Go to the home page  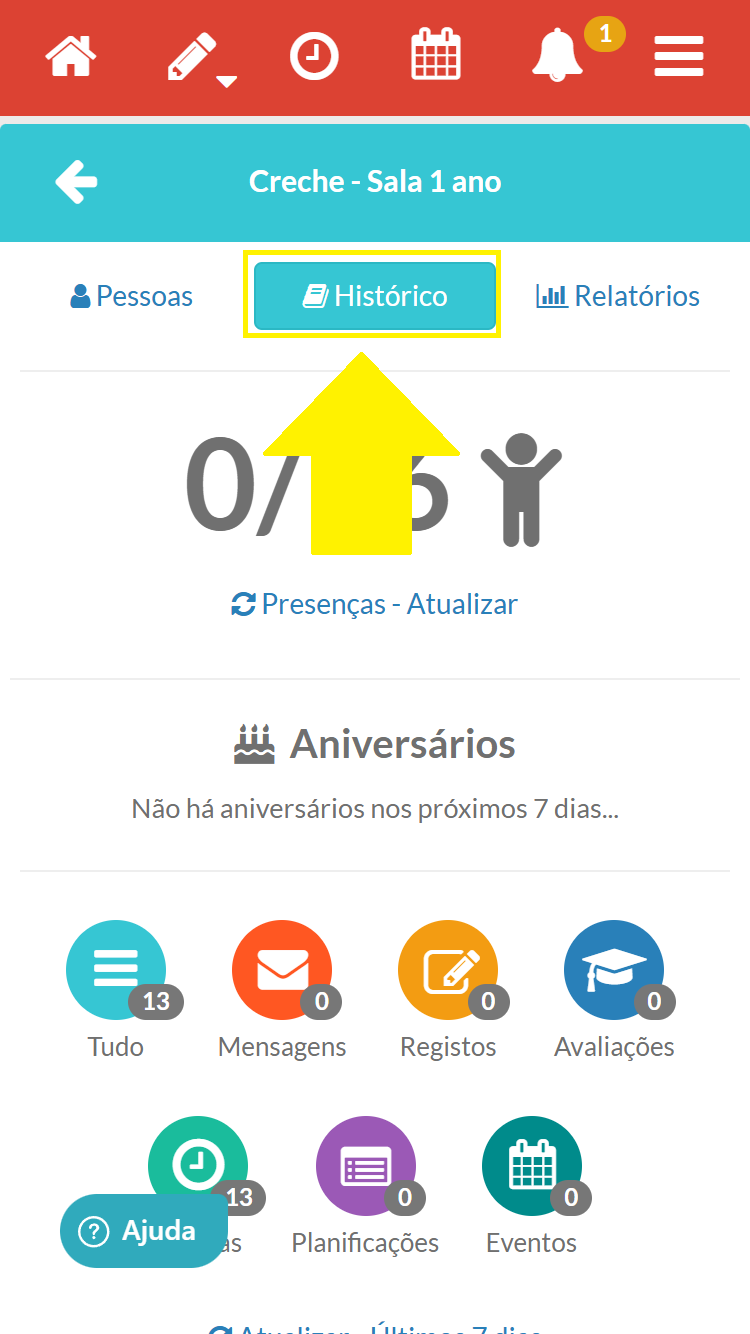pyautogui.click(x=70, y=56)
